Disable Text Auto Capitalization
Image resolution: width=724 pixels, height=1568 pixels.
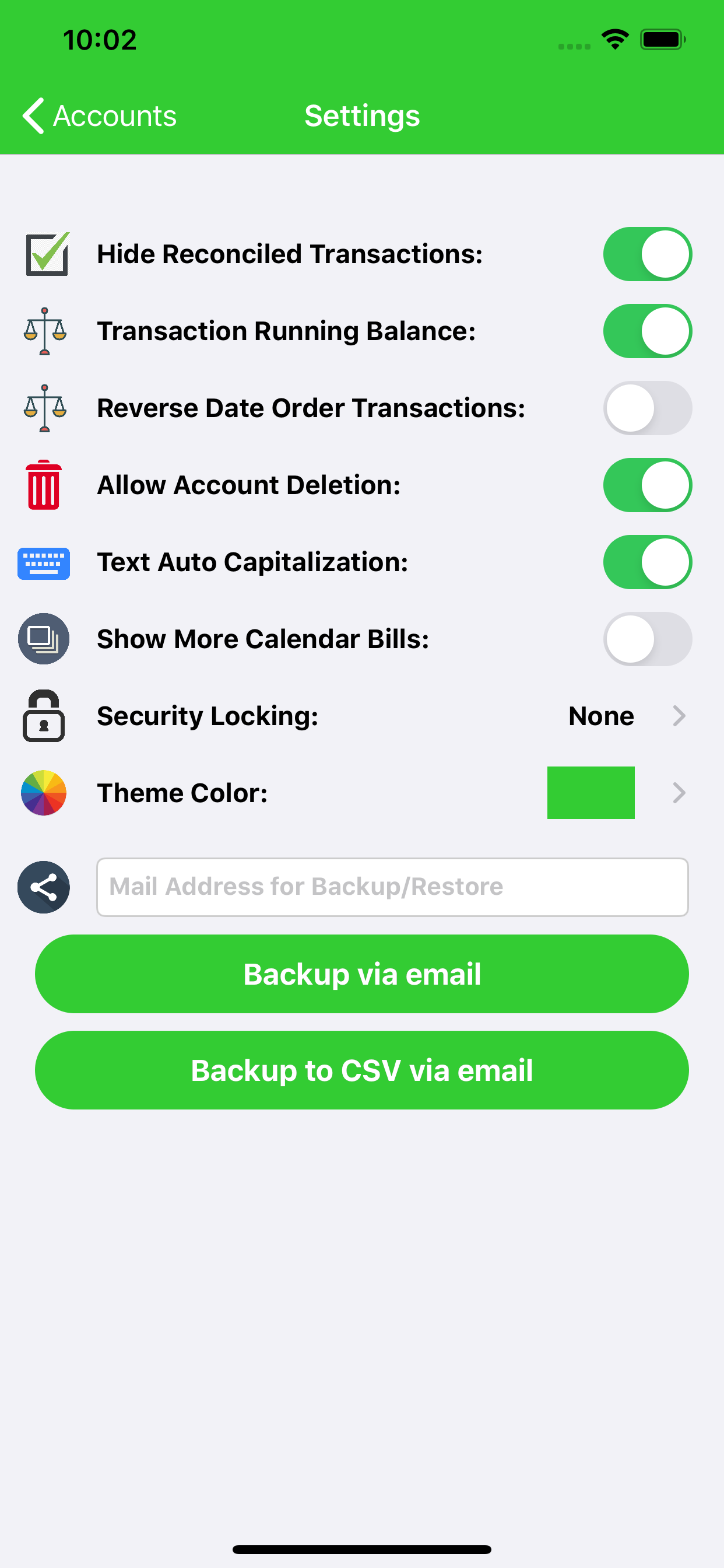pyautogui.click(x=646, y=562)
